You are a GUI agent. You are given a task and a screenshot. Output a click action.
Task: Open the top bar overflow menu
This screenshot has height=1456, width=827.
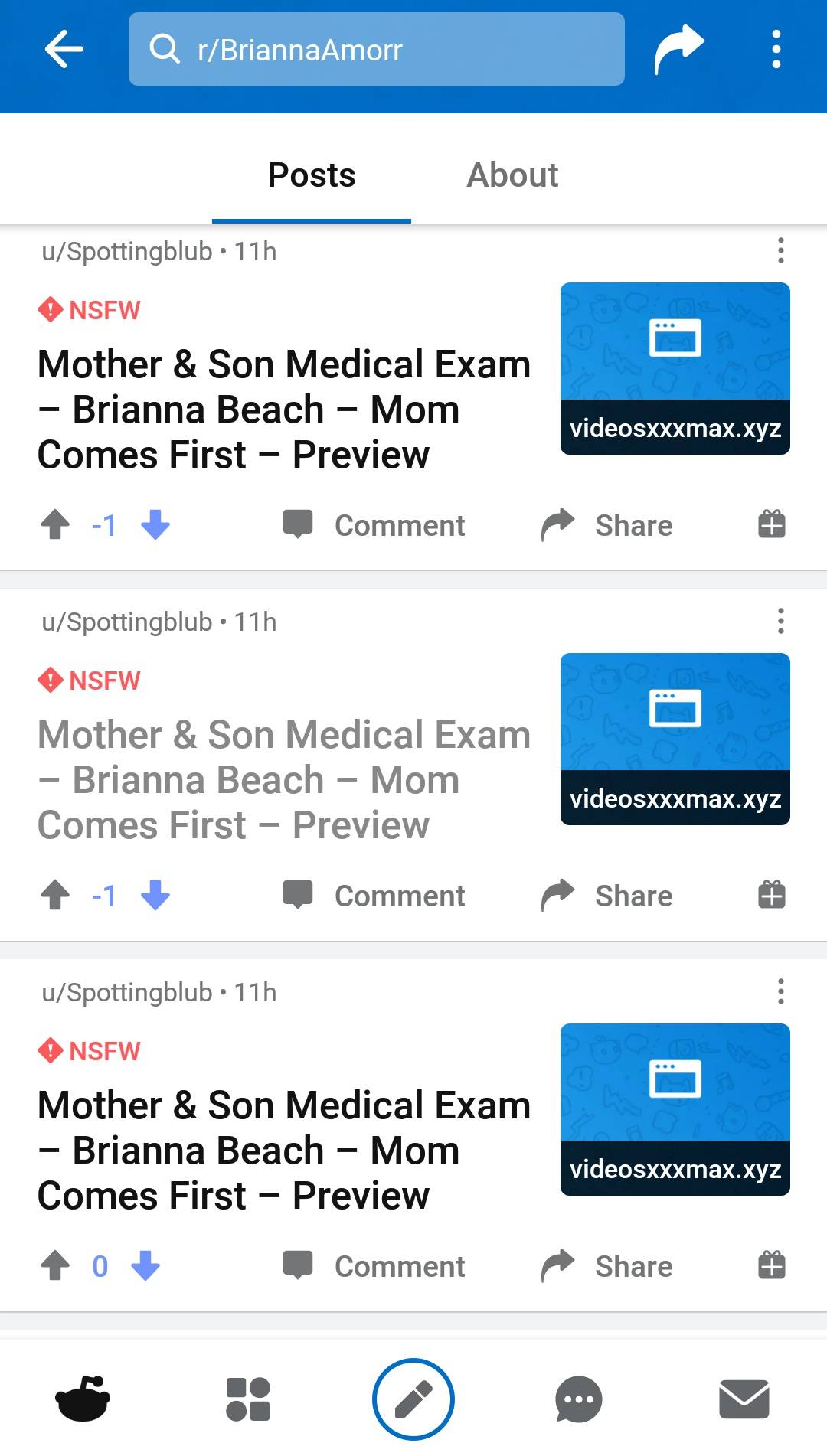(776, 50)
